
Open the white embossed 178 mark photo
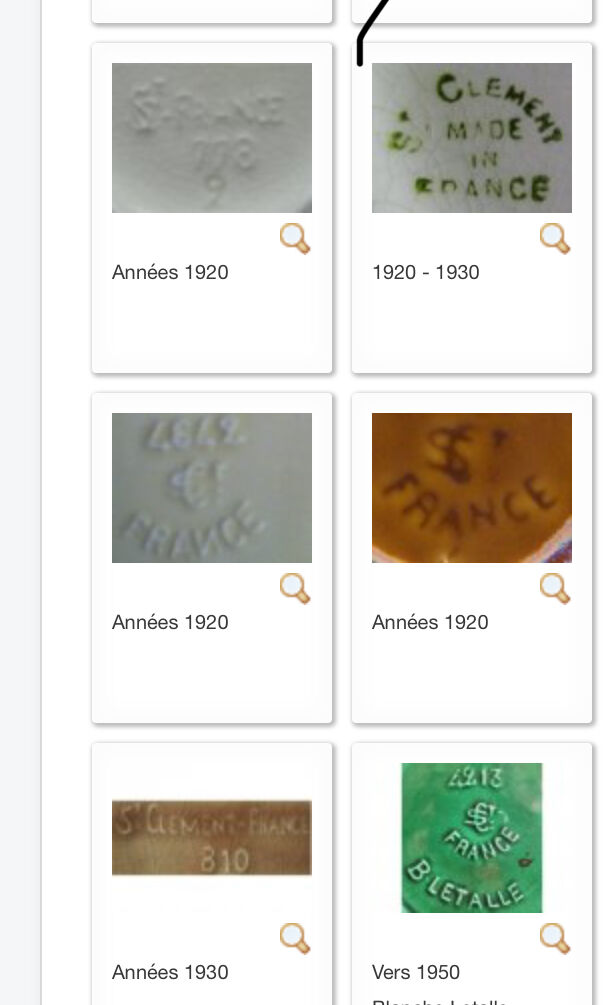[x=212, y=138]
